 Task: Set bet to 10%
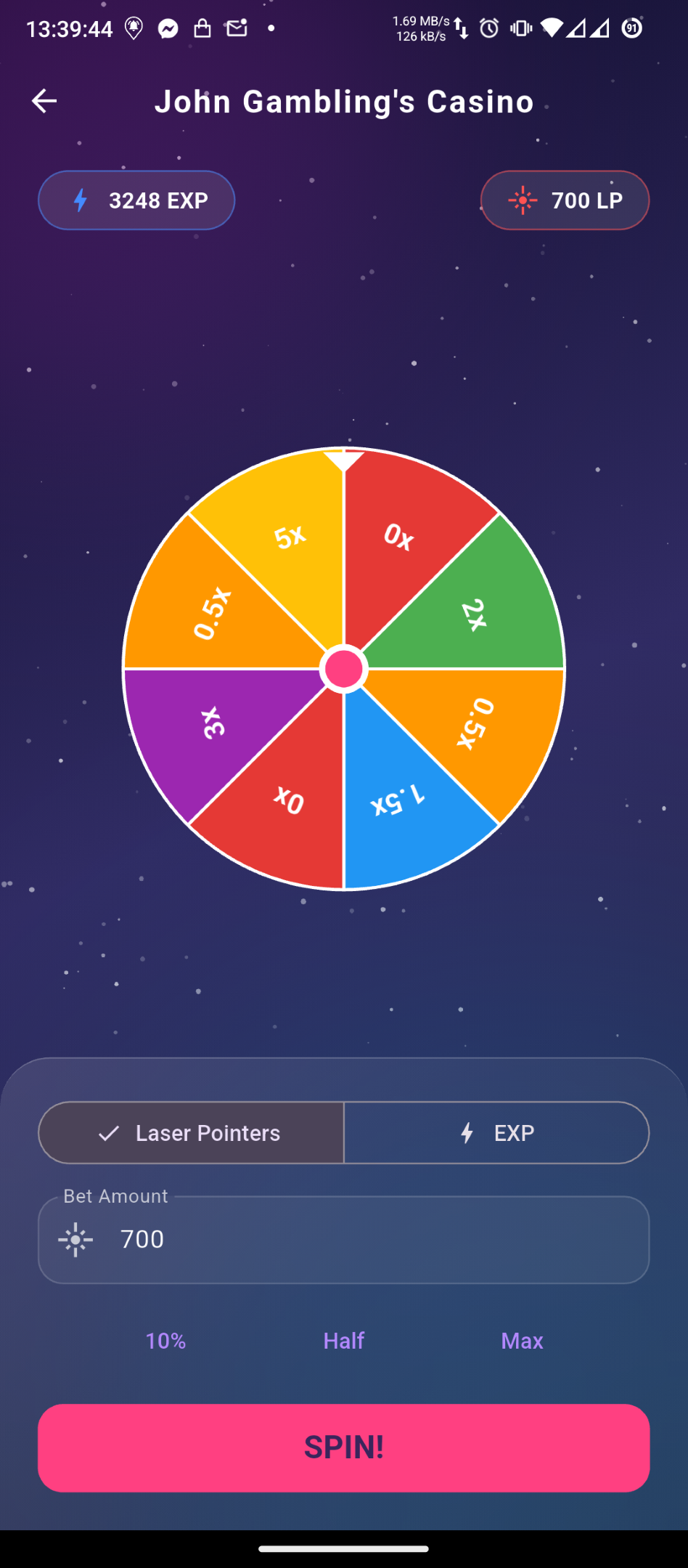pos(165,1341)
